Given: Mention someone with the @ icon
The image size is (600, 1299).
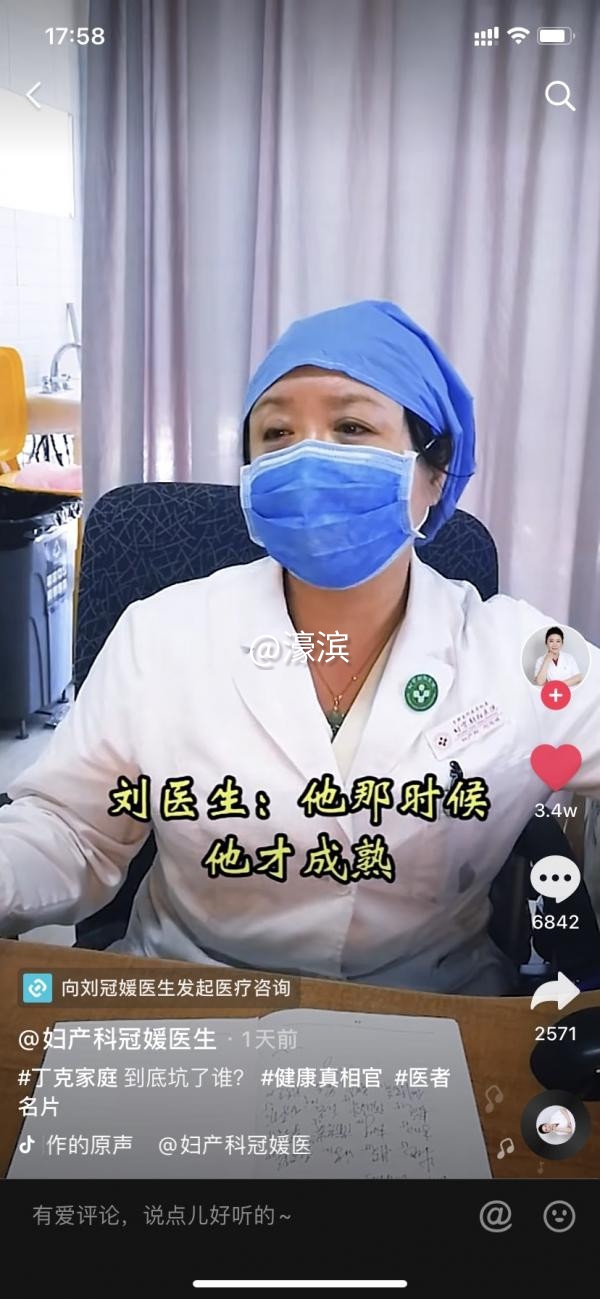Looking at the screenshot, I should point(495,1215).
